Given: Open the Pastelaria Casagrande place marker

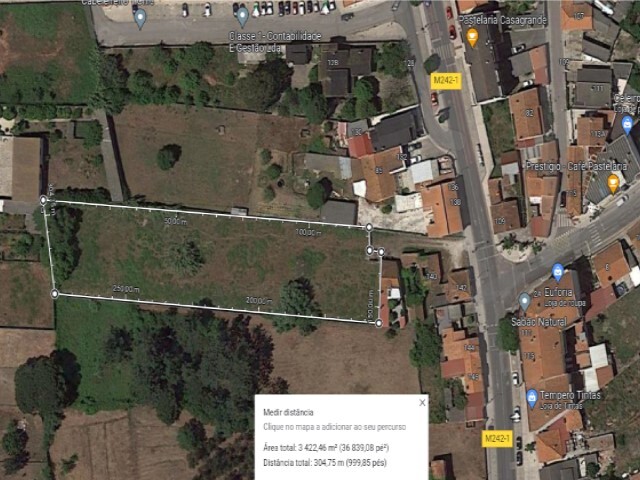Looking at the screenshot, I should [x=472, y=36].
